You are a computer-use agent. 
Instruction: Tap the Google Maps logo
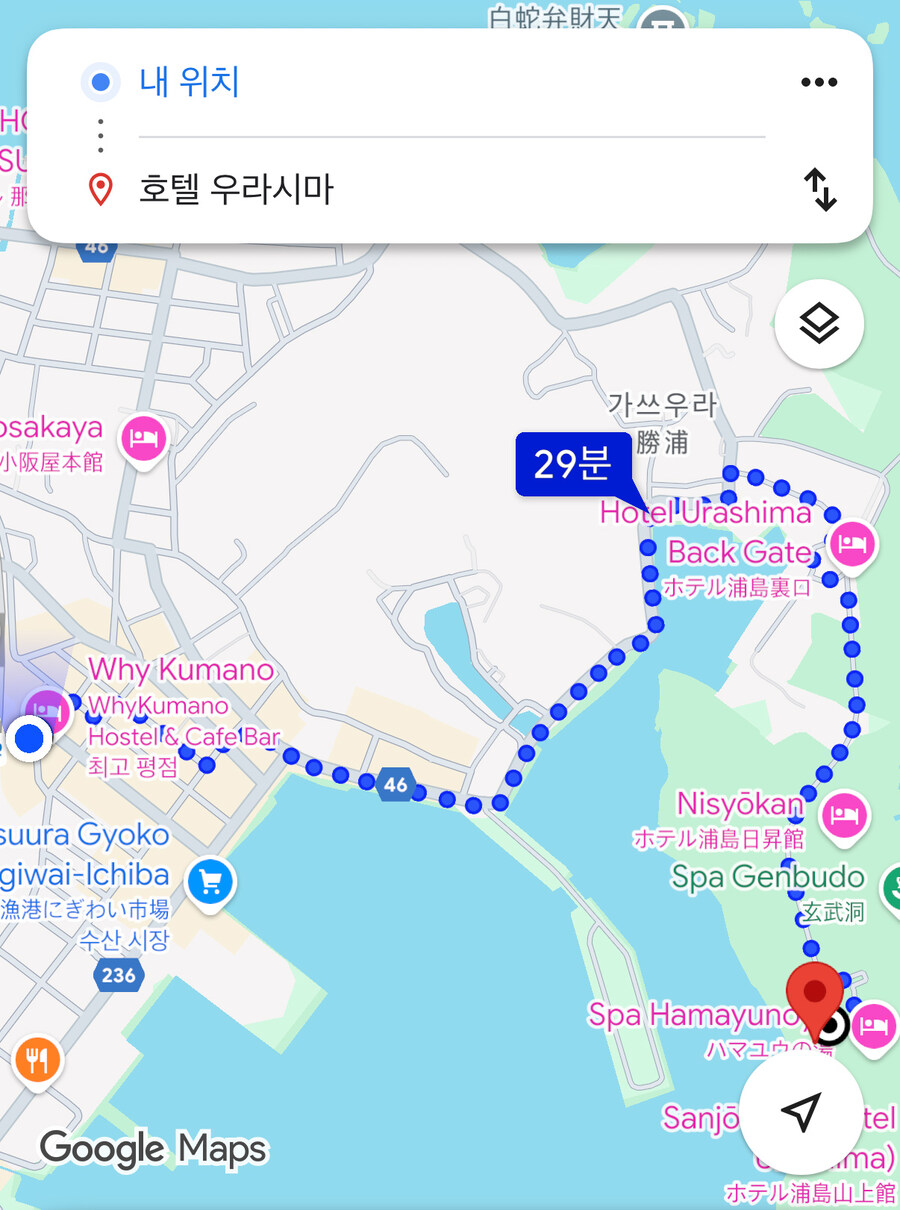152,1149
